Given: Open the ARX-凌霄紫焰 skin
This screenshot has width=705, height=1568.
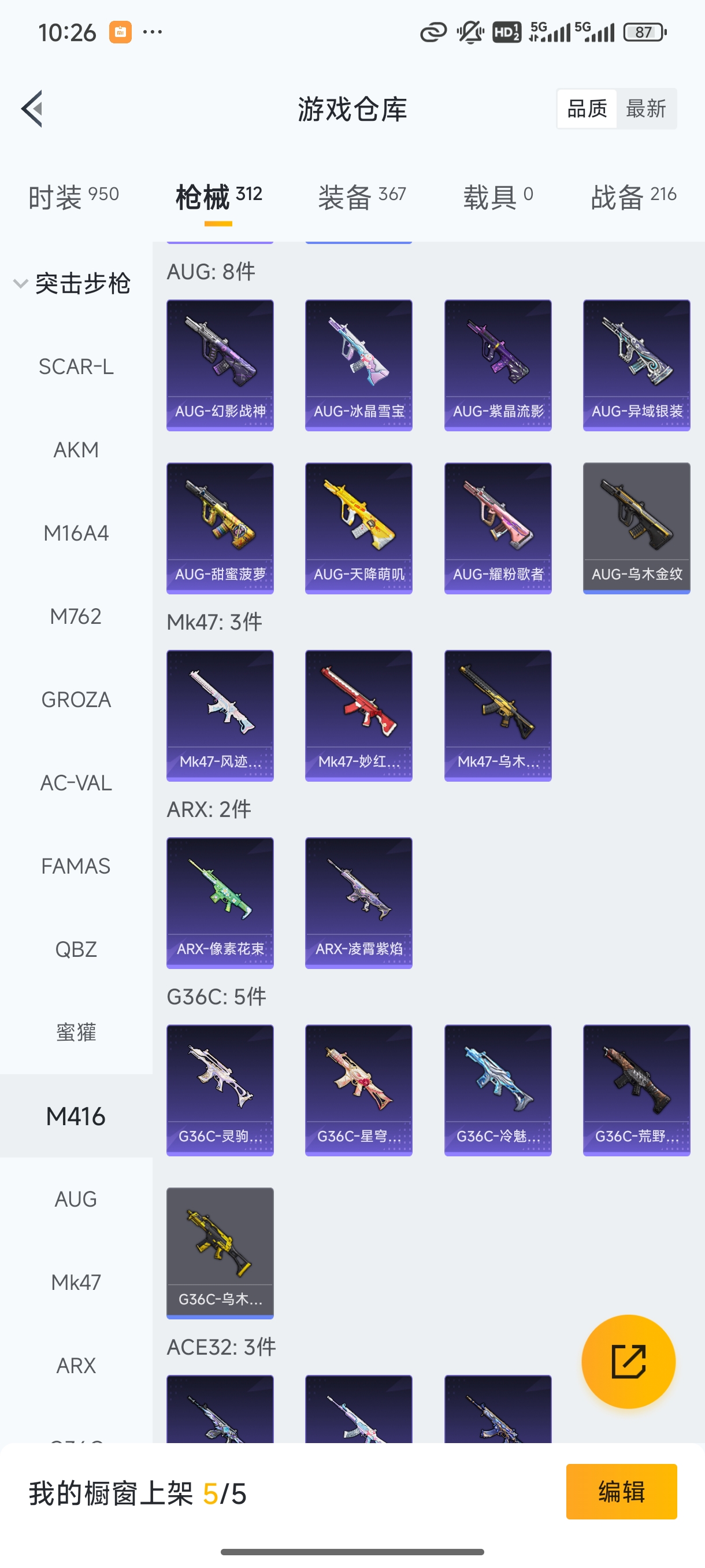Looking at the screenshot, I should pos(358,903).
